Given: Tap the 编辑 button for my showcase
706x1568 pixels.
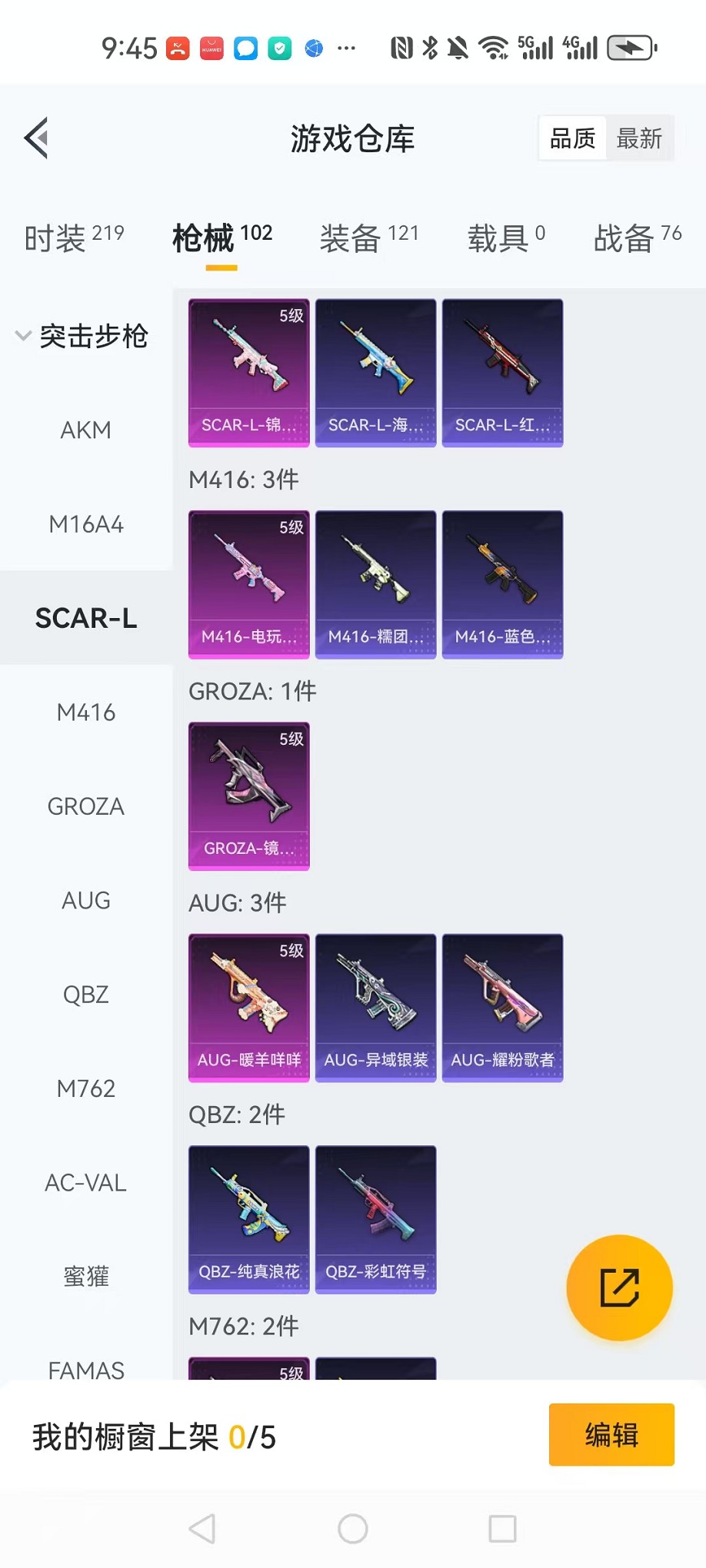Looking at the screenshot, I should 611,1434.
